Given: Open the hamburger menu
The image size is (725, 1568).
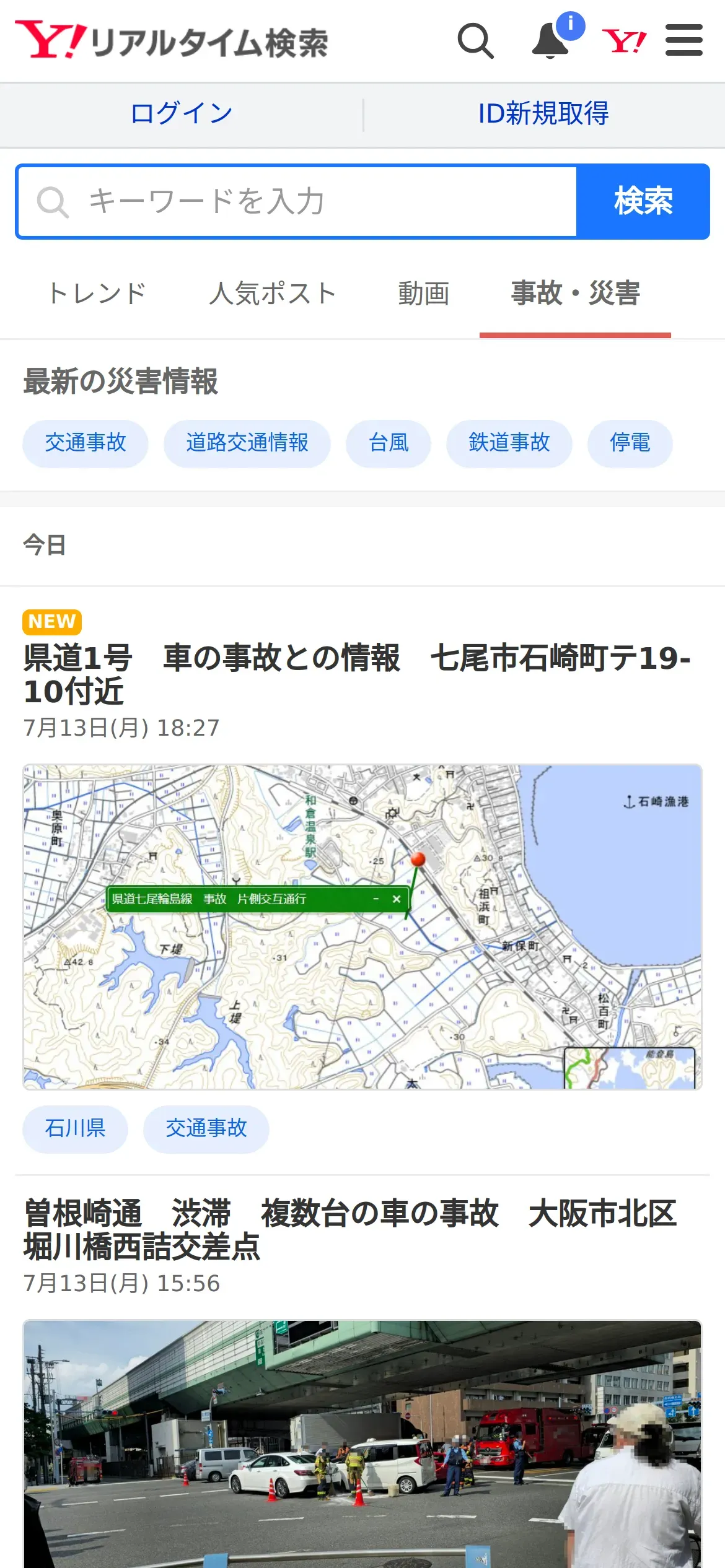Looking at the screenshot, I should click(x=684, y=40).
